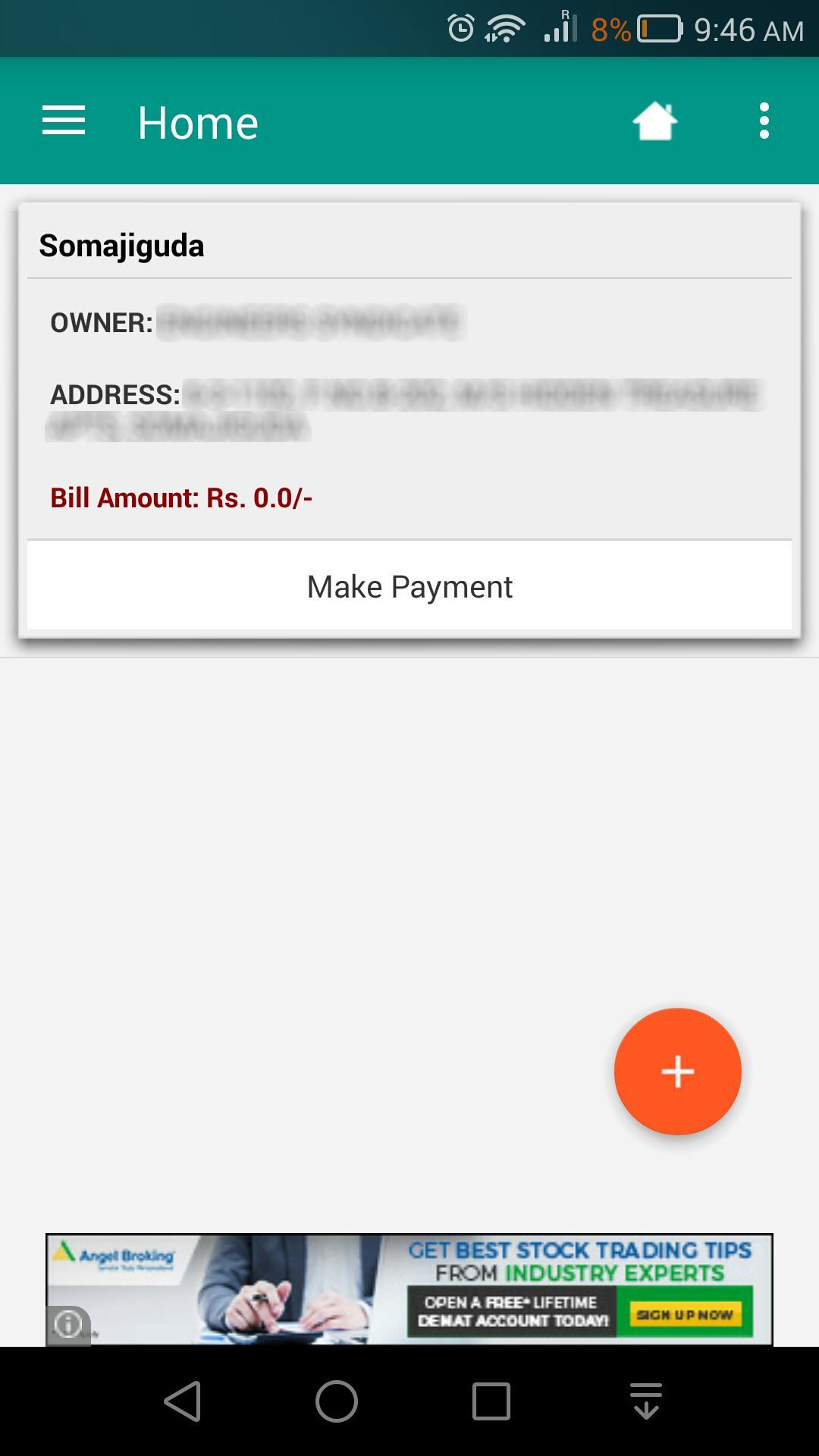Open the Somajiguda bill card
Viewport: 819px width, 1456px height.
pos(409,379)
